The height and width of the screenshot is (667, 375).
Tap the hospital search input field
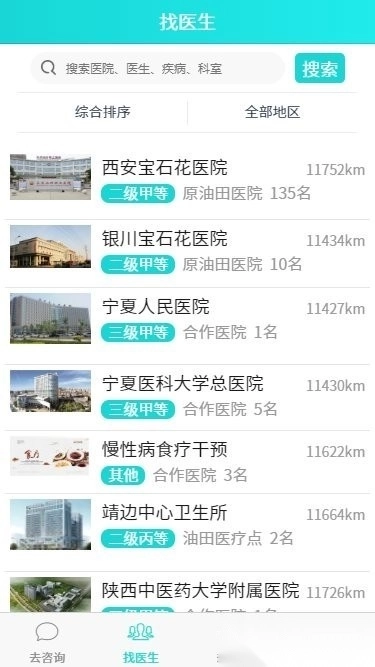coord(157,68)
